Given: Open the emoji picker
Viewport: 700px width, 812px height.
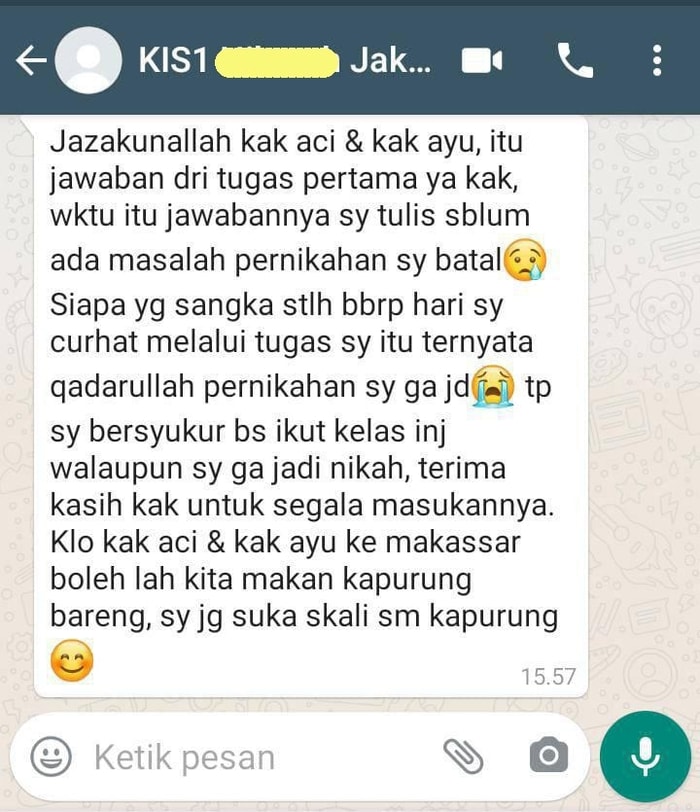Looking at the screenshot, I should pyautogui.click(x=50, y=756).
